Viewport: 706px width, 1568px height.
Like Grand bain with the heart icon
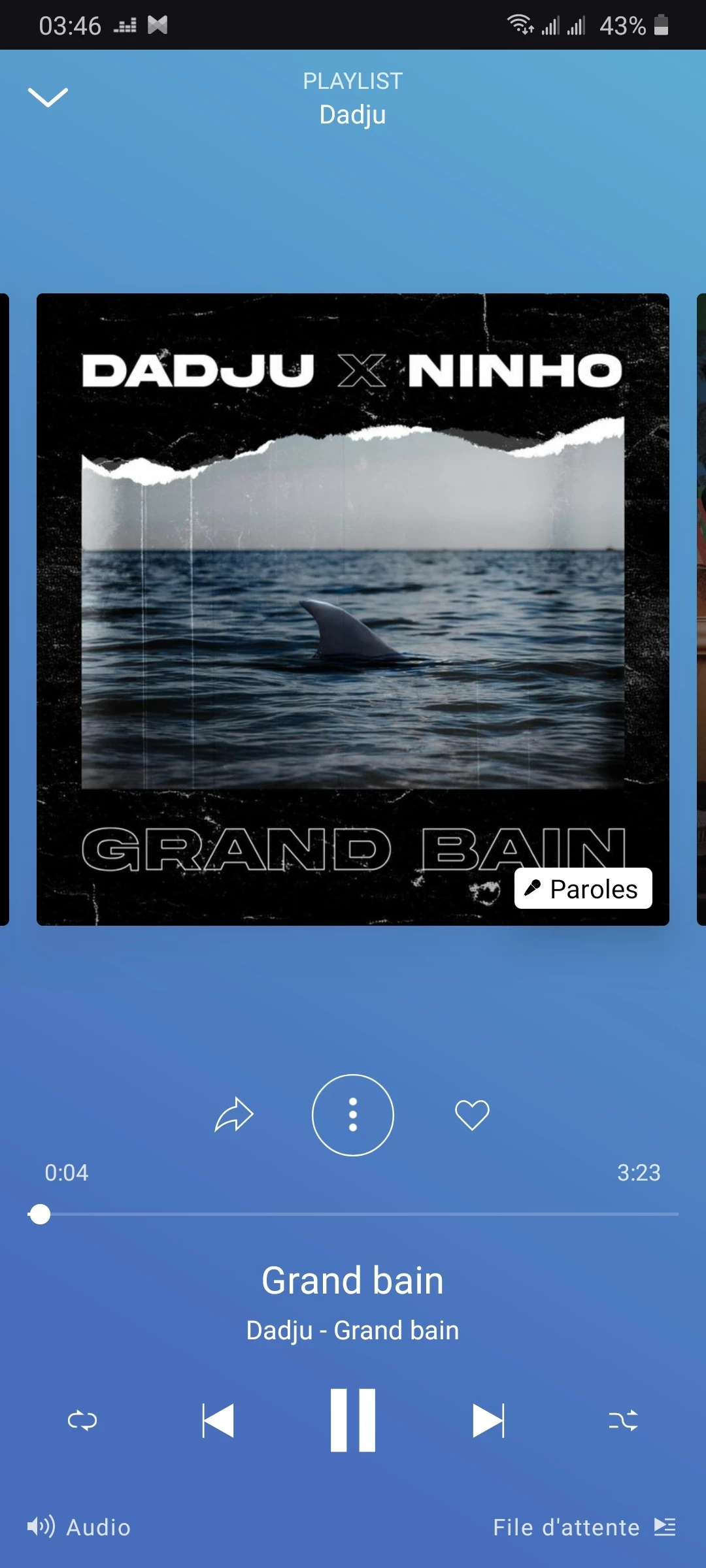click(472, 1115)
